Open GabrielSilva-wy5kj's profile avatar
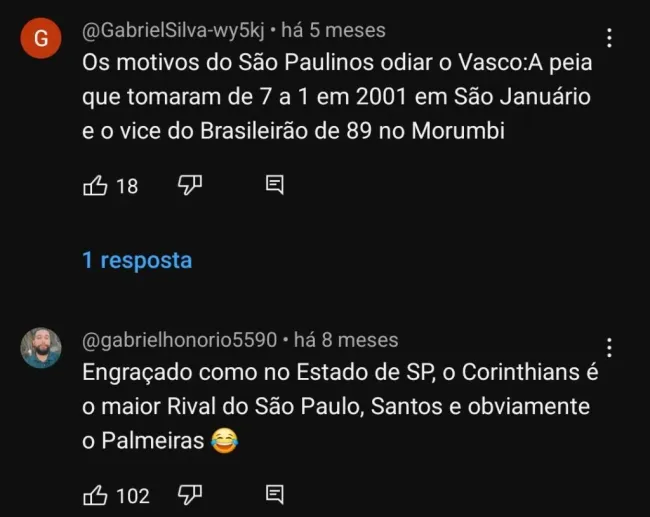The image size is (650, 517). [x=41, y=39]
